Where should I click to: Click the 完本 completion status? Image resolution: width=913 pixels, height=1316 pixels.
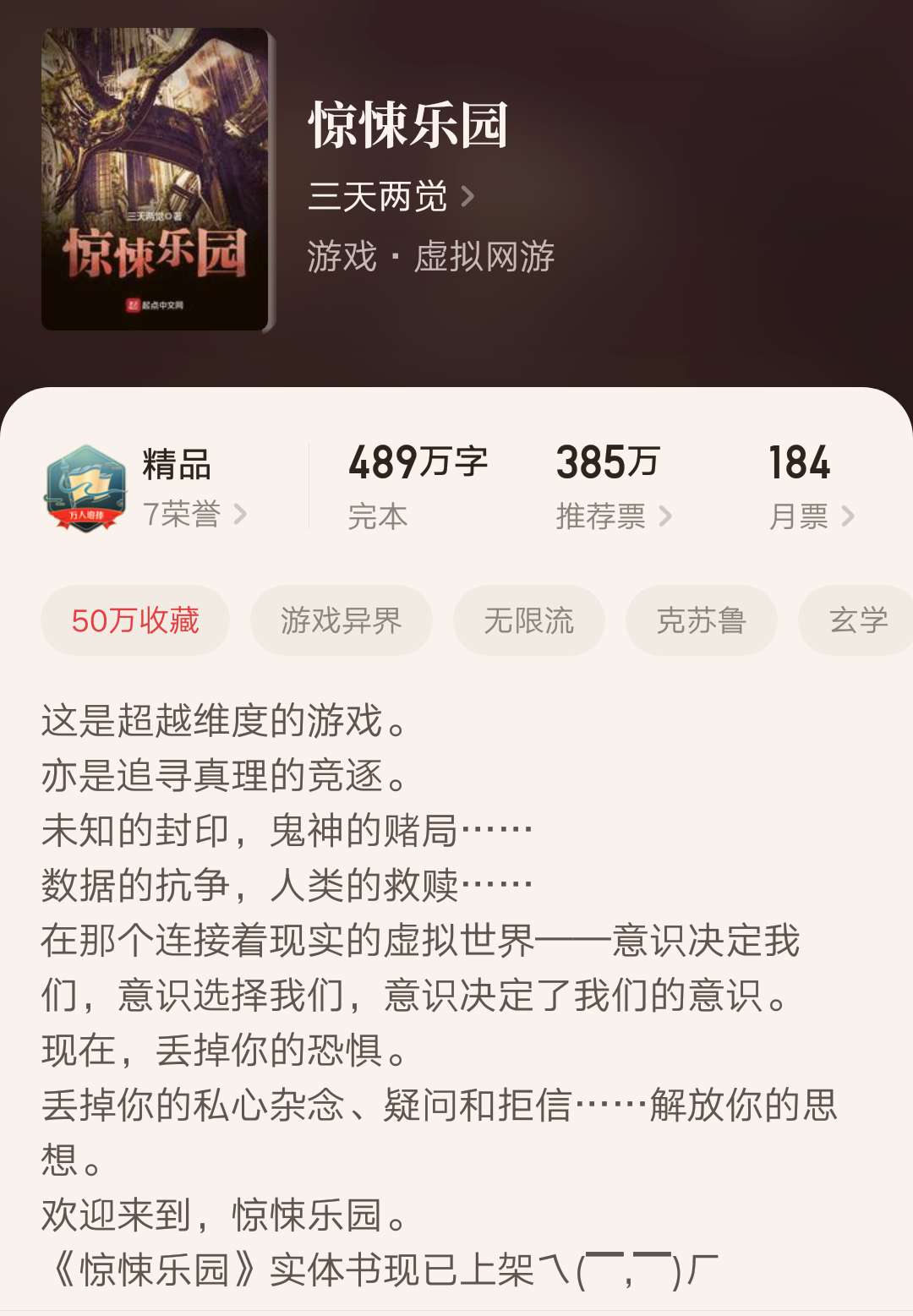click(378, 518)
